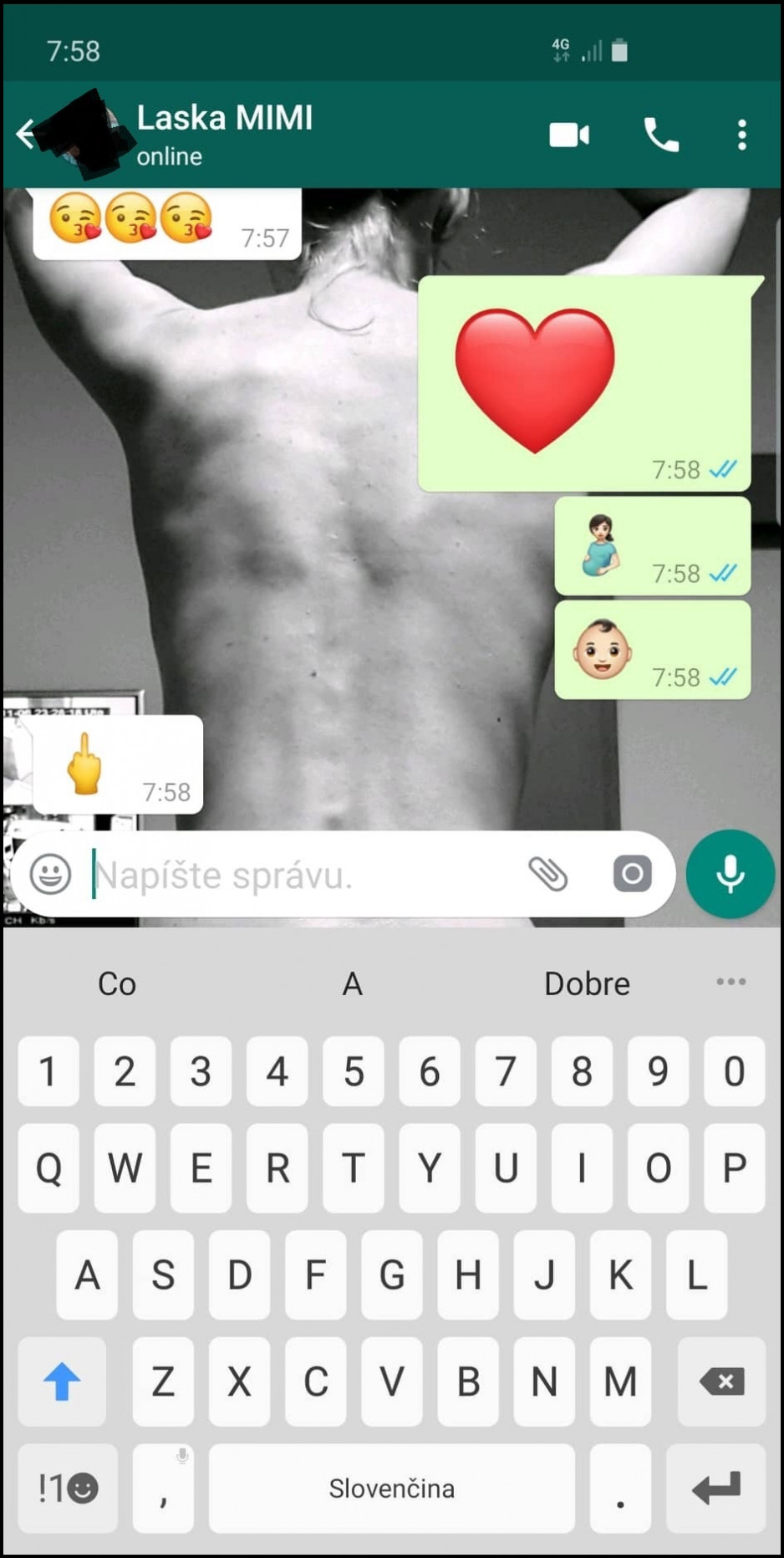This screenshot has height=1558, width=784.
Task: Switch keyboard to symbols and emoji
Action: [x=68, y=1488]
